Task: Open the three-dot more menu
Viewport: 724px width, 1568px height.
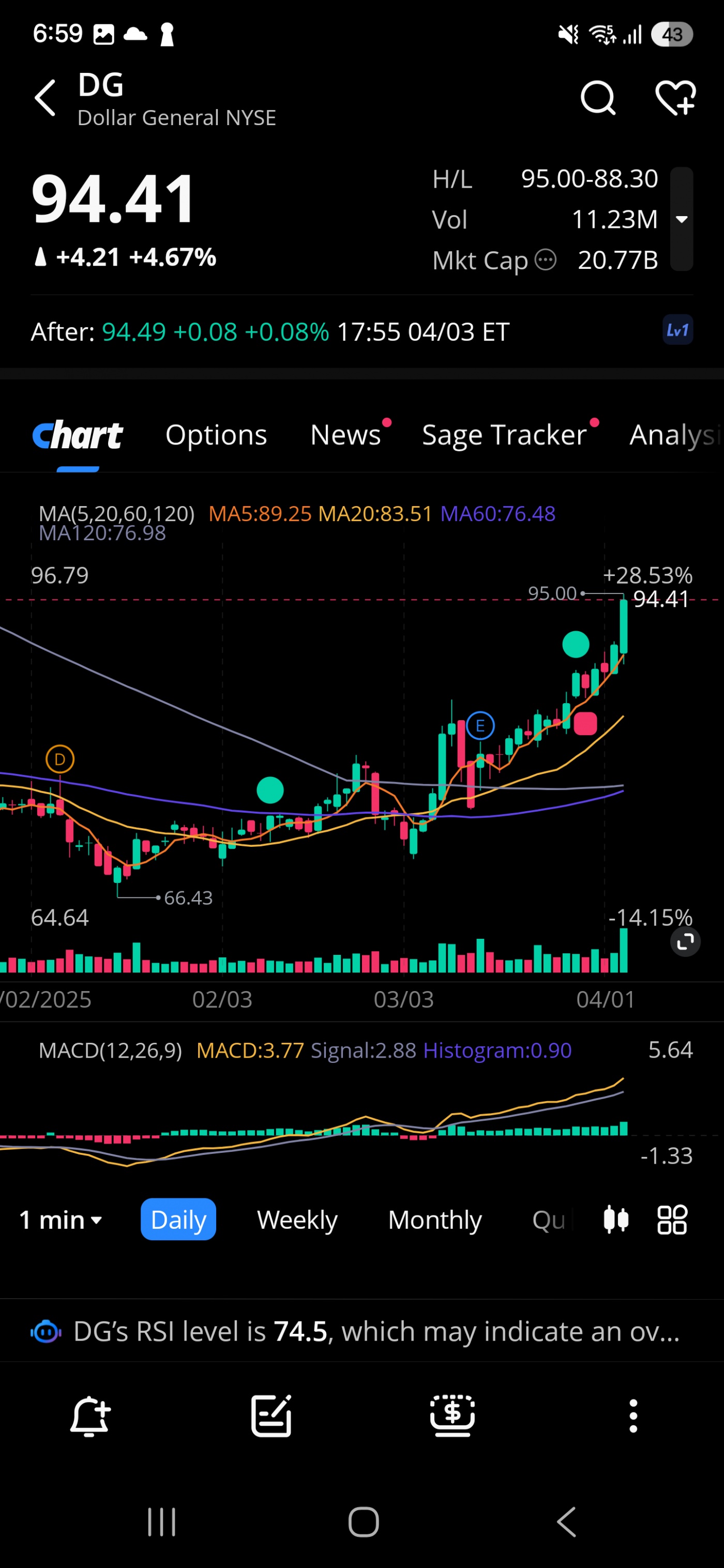Action: 633,1416
